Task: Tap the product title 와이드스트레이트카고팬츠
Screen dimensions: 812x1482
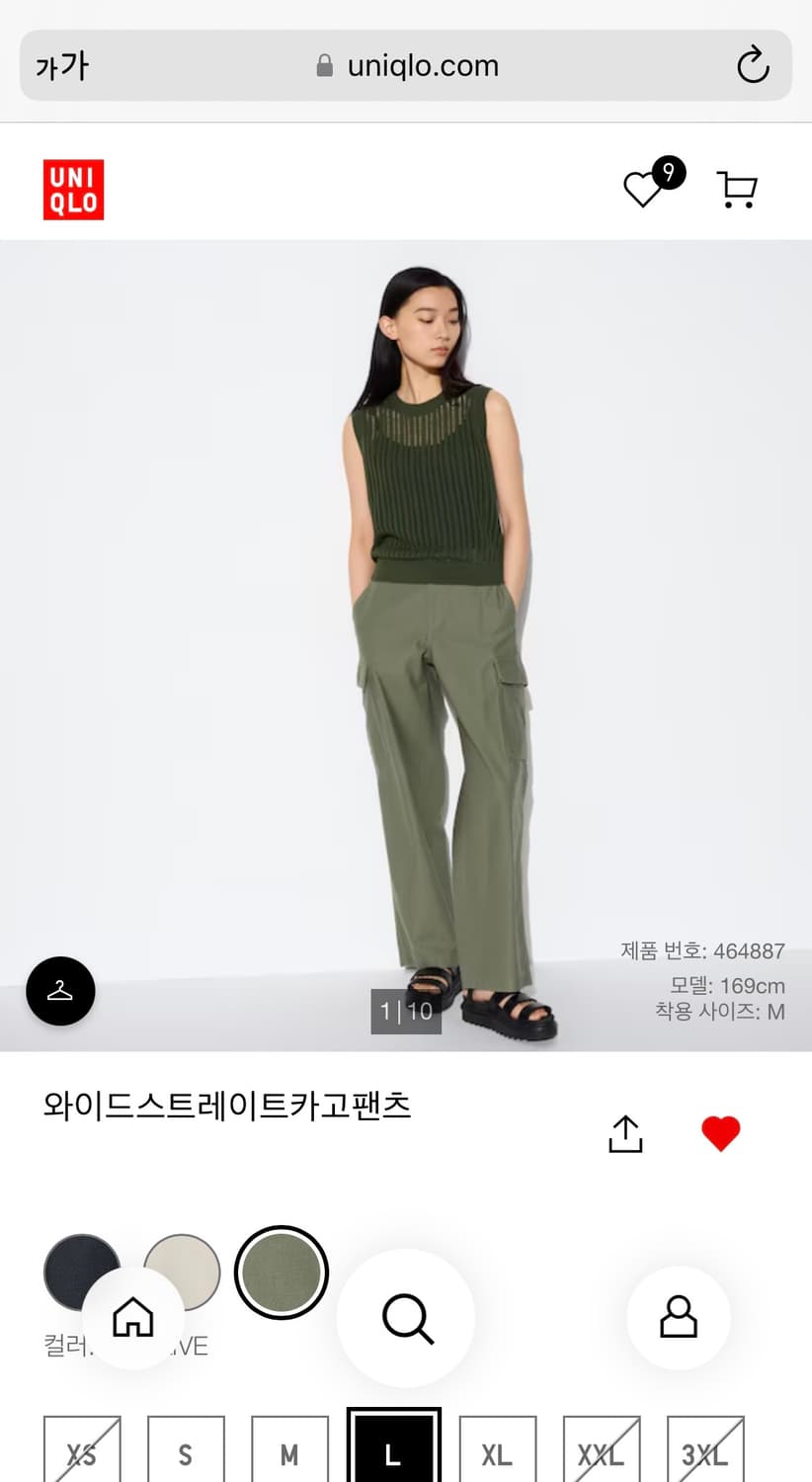Action: 227,1108
